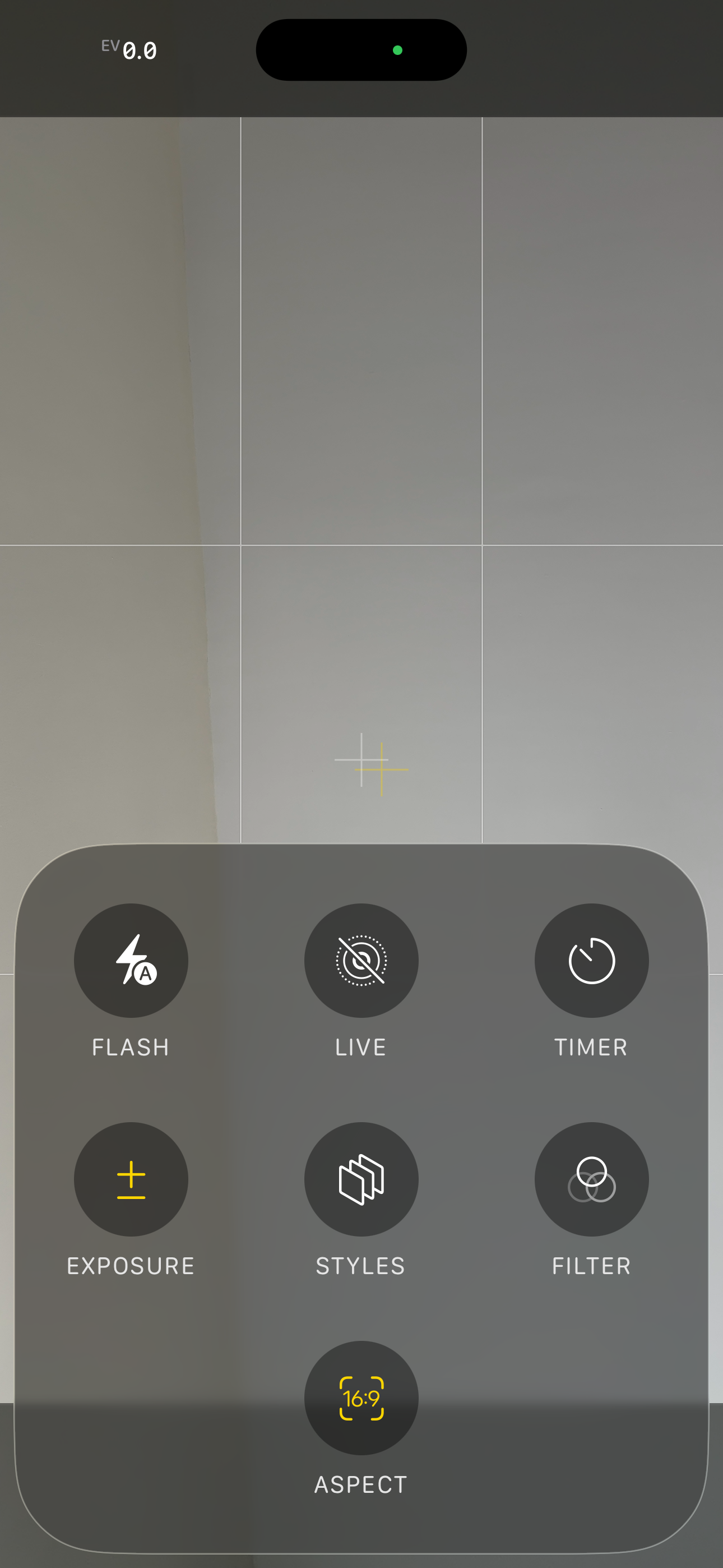The width and height of the screenshot is (723, 1568).
Task: Change the Flash auto setting
Action: [131, 960]
